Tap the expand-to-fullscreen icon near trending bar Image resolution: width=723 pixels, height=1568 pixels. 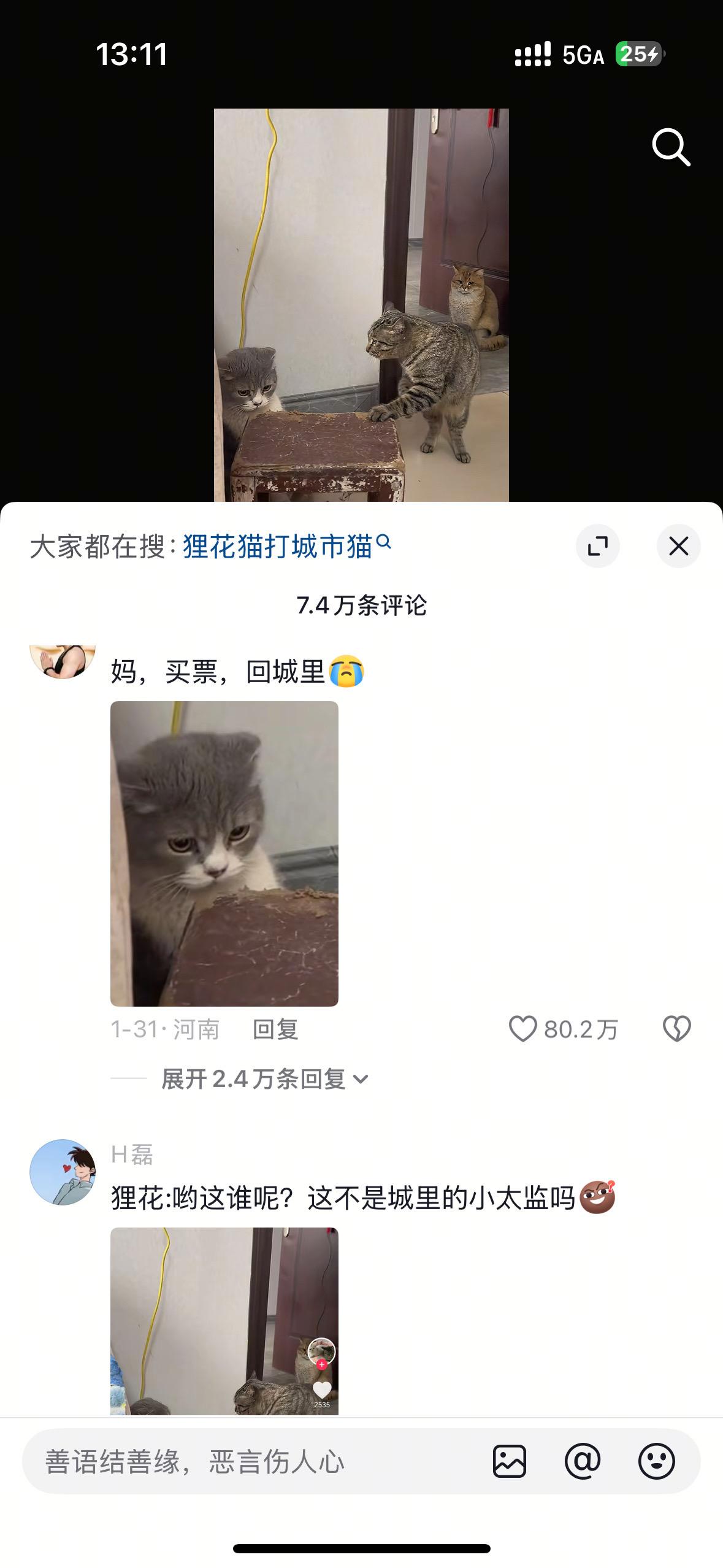pos(599,546)
